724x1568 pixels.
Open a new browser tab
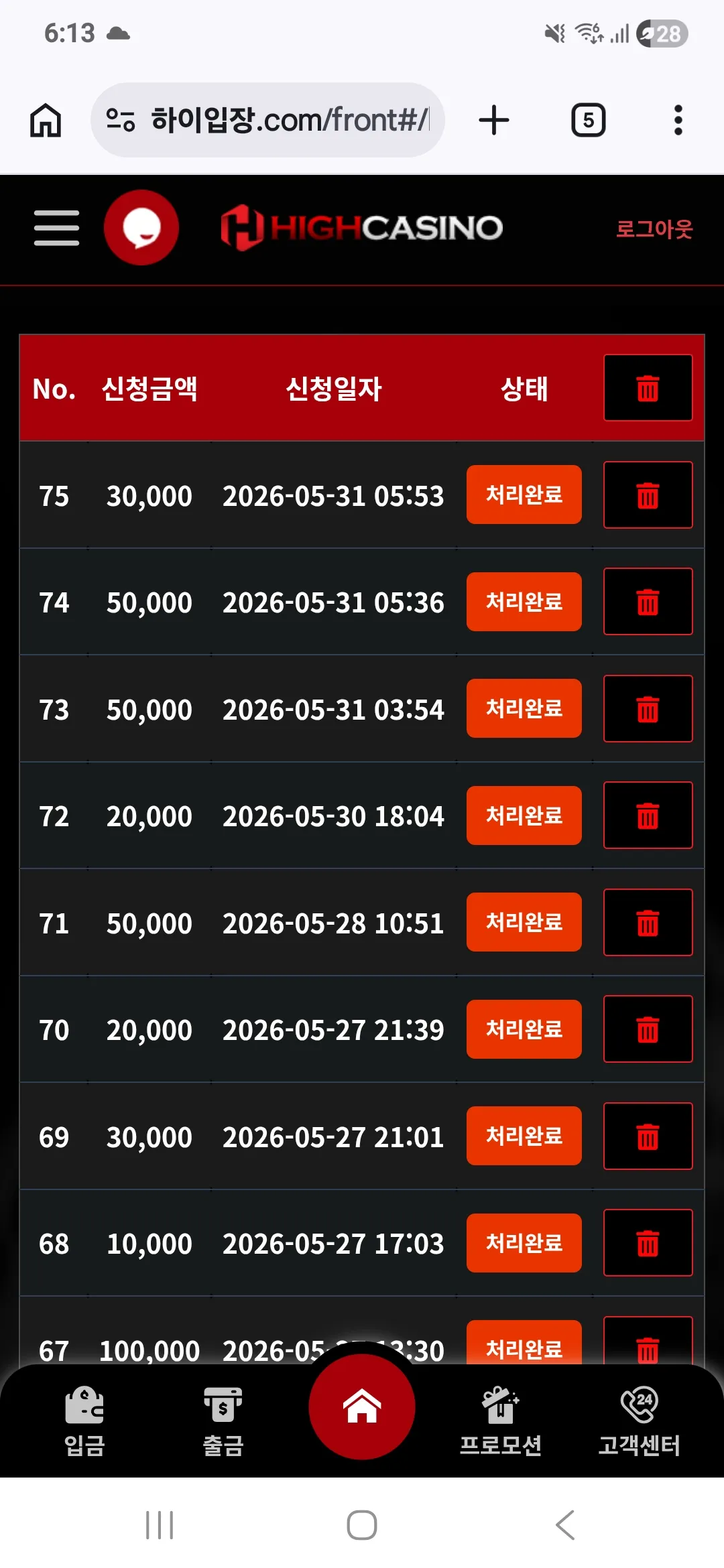[x=494, y=121]
